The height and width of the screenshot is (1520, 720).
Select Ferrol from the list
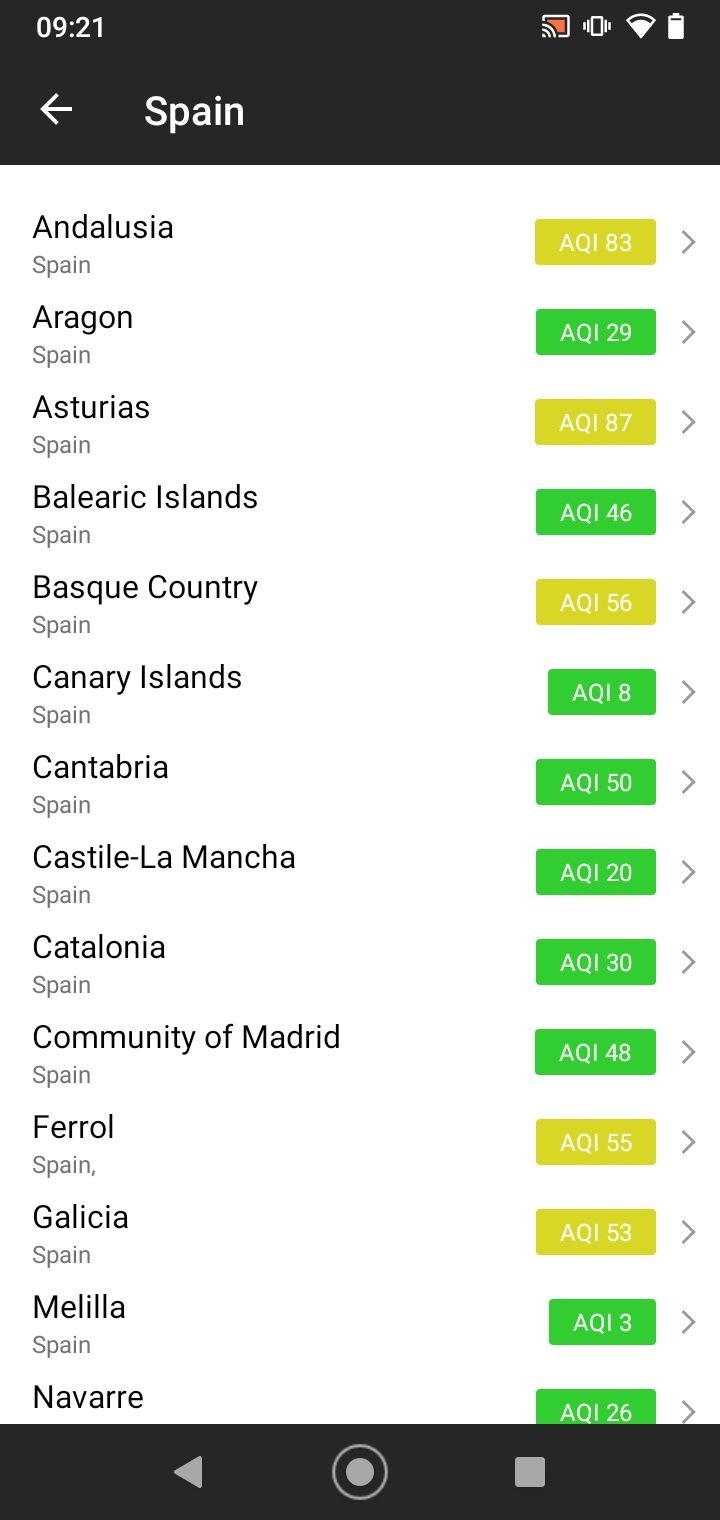point(360,1143)
